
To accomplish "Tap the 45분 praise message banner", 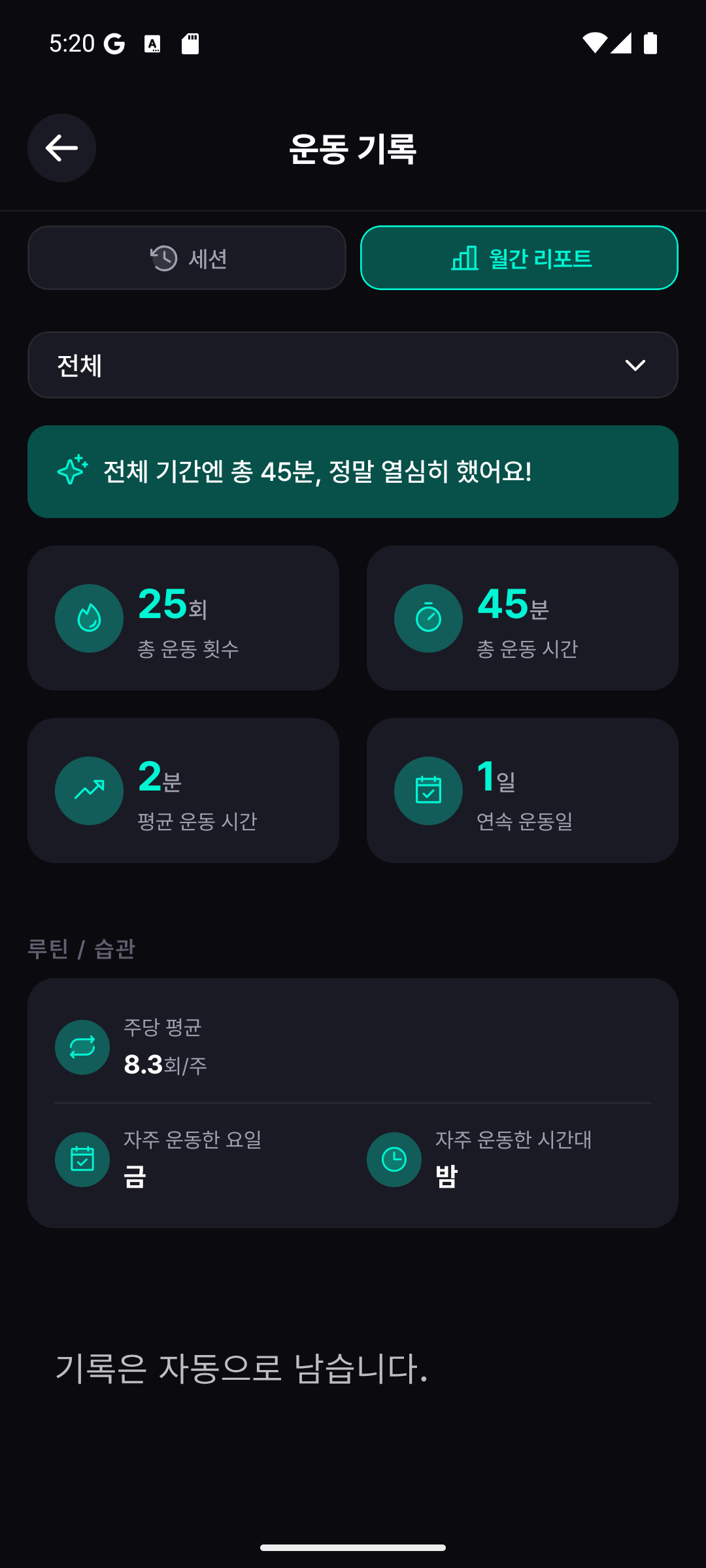I will [x=353, y=471].
